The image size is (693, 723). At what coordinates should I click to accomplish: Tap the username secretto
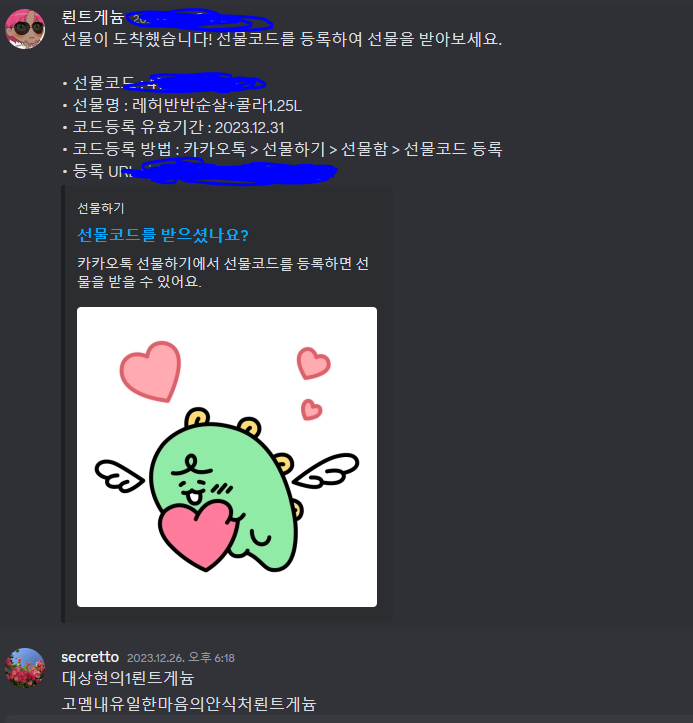point(89,657)
